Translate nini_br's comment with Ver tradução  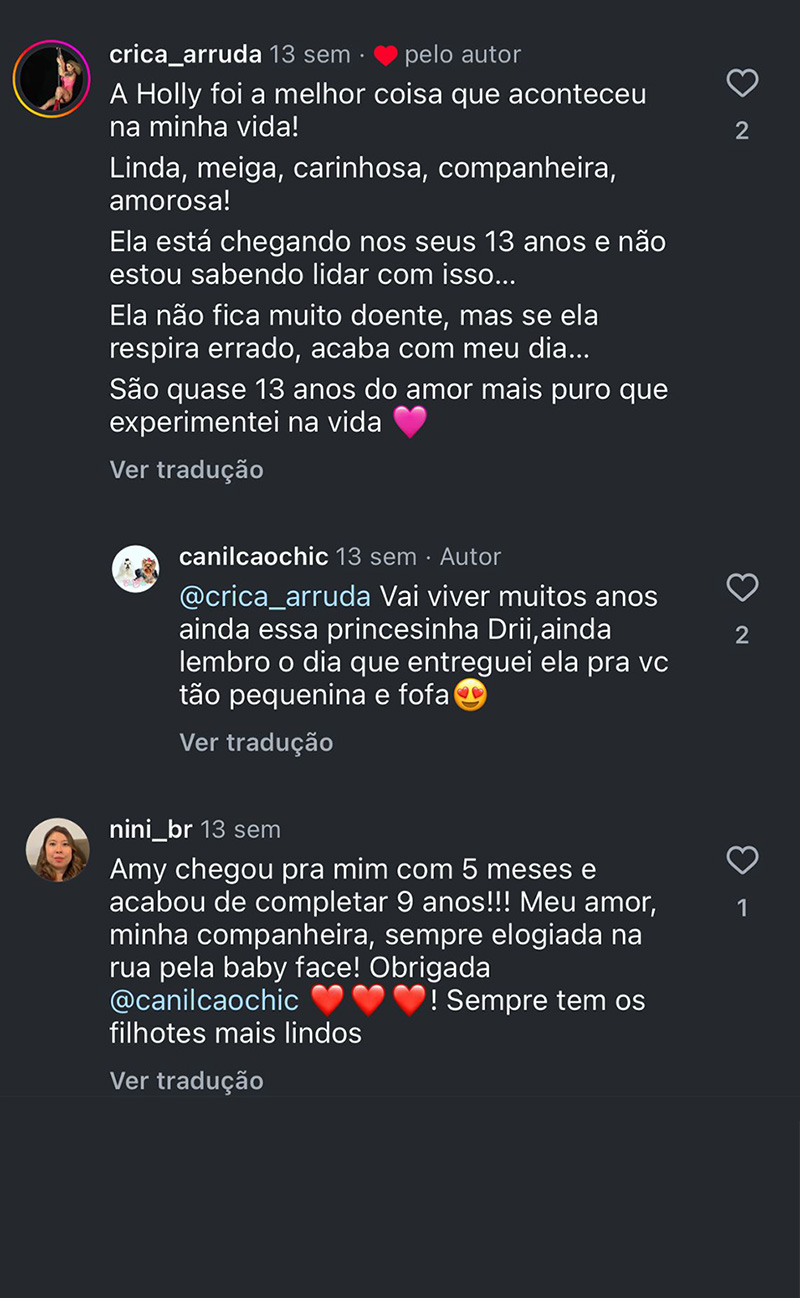(186, 1080)
